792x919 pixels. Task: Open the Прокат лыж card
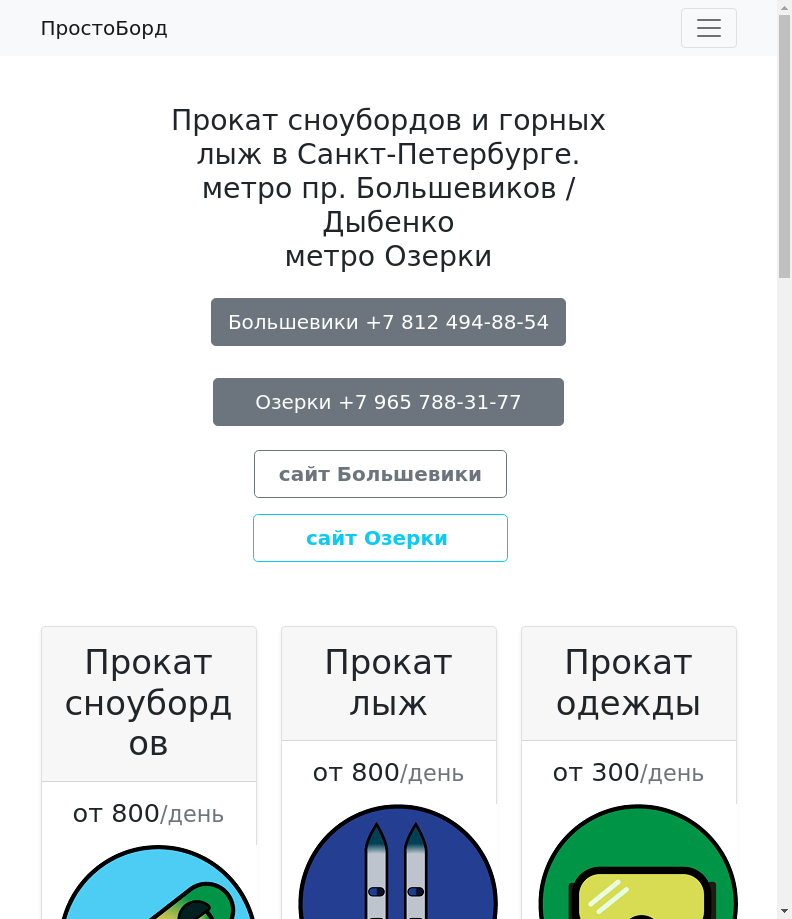pos(388,683)
